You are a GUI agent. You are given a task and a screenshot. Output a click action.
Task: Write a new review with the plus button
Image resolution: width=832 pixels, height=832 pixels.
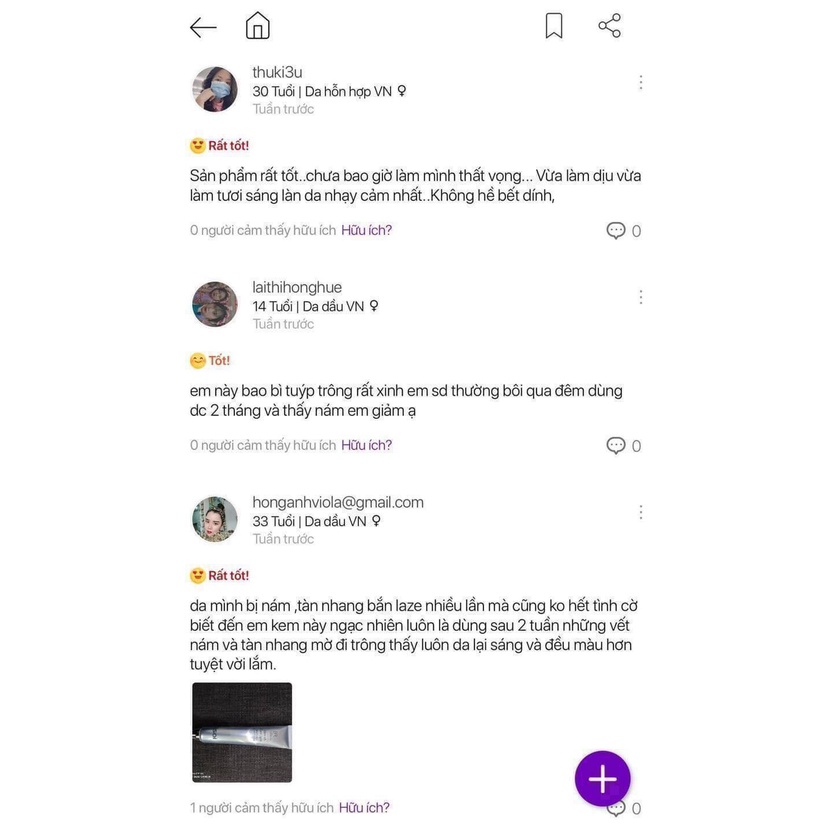coord(602,778)
